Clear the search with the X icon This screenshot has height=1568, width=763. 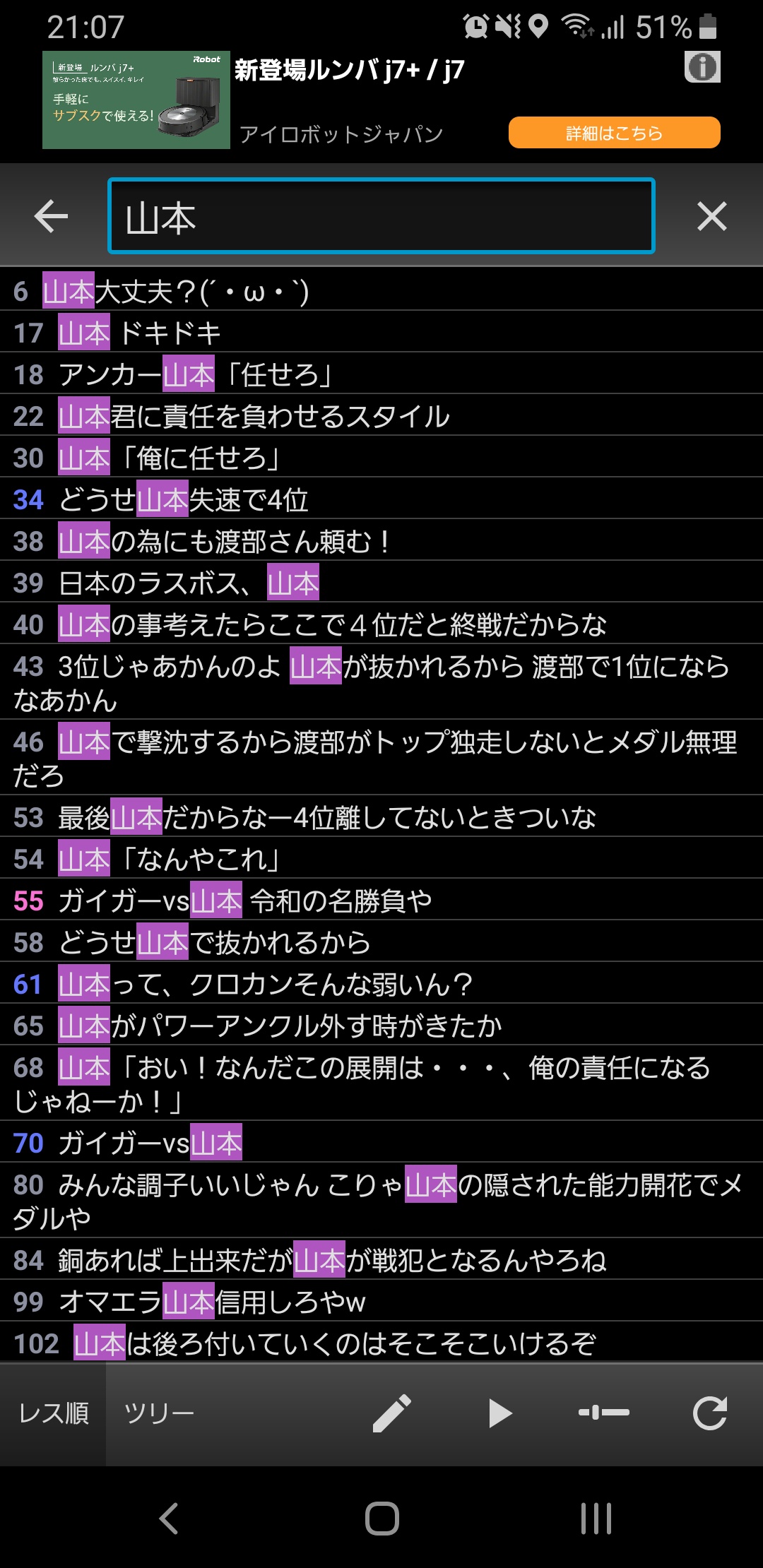click(x=711, y=216)
